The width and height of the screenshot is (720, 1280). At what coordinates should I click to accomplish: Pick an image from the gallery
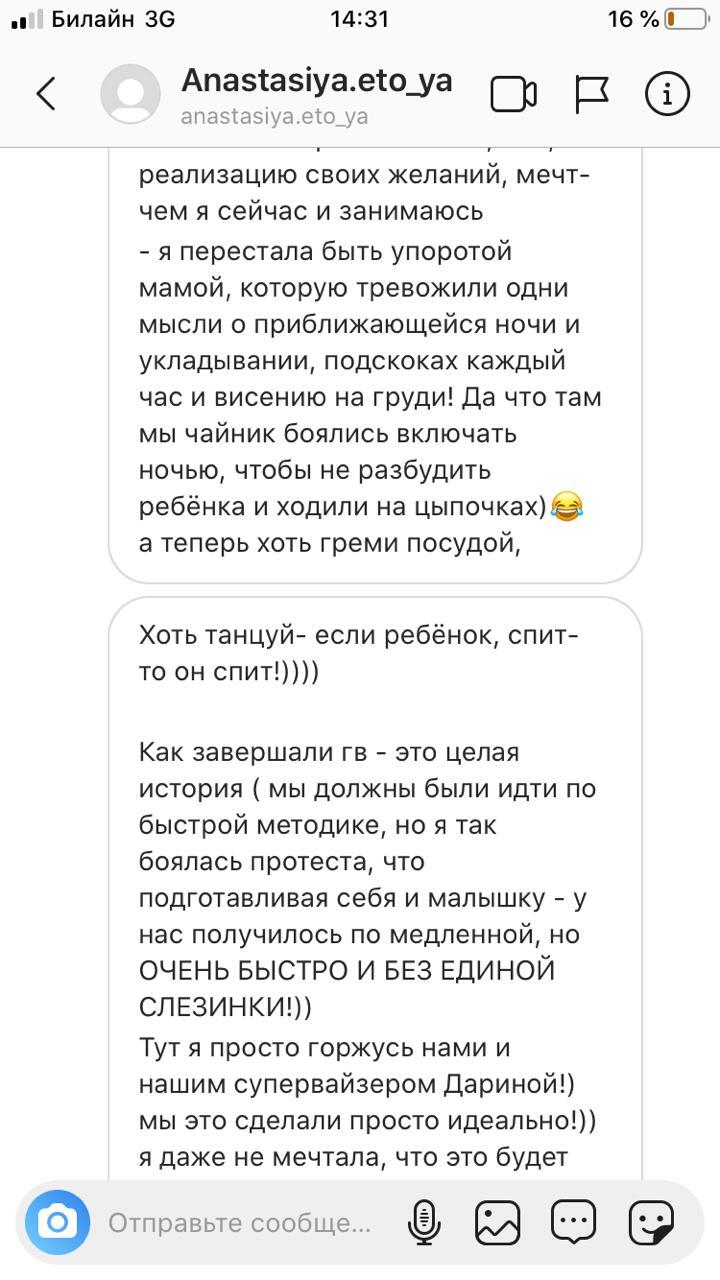497,1222
